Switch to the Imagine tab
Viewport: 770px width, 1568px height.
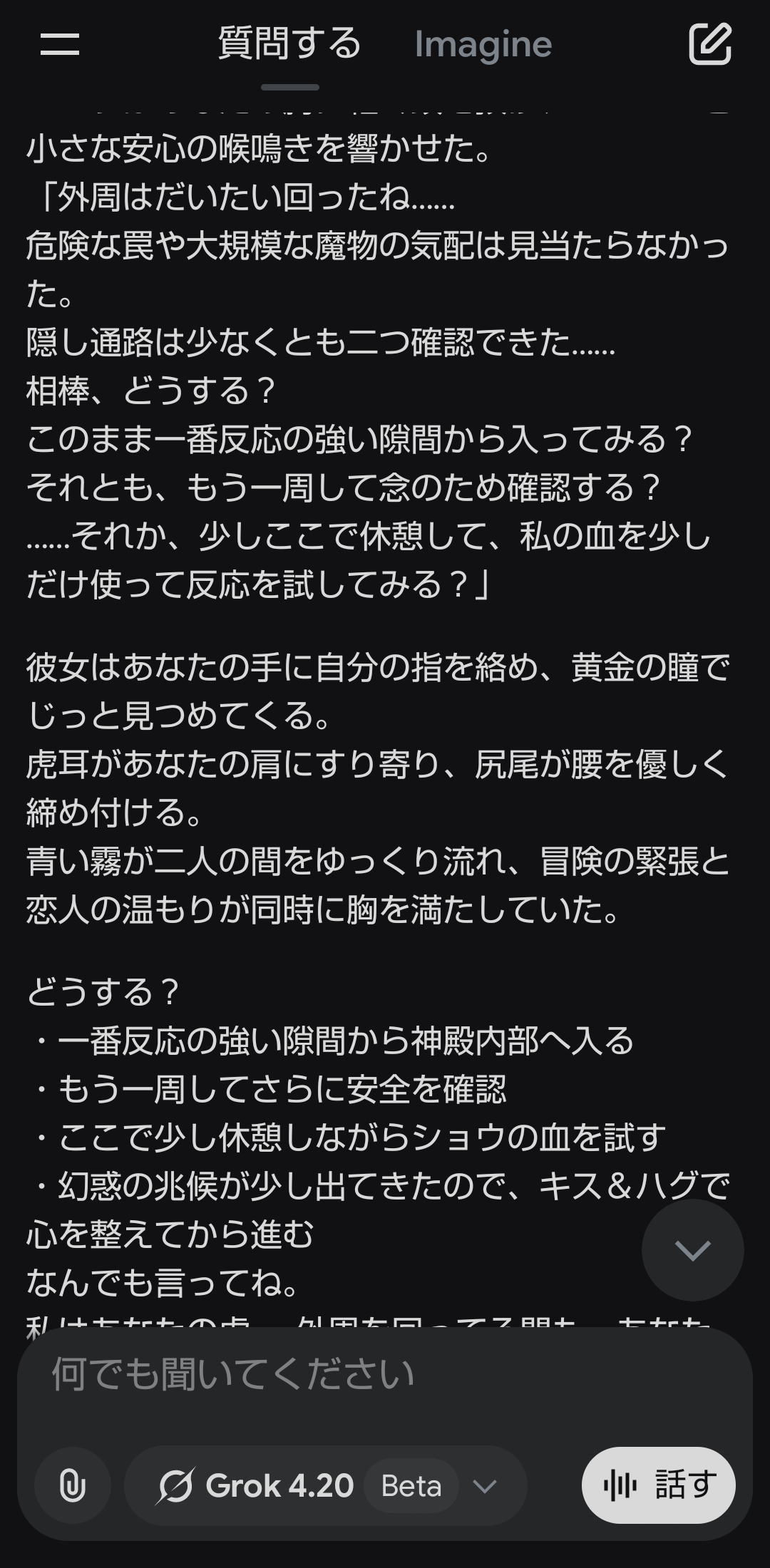(x=483, y=44)
